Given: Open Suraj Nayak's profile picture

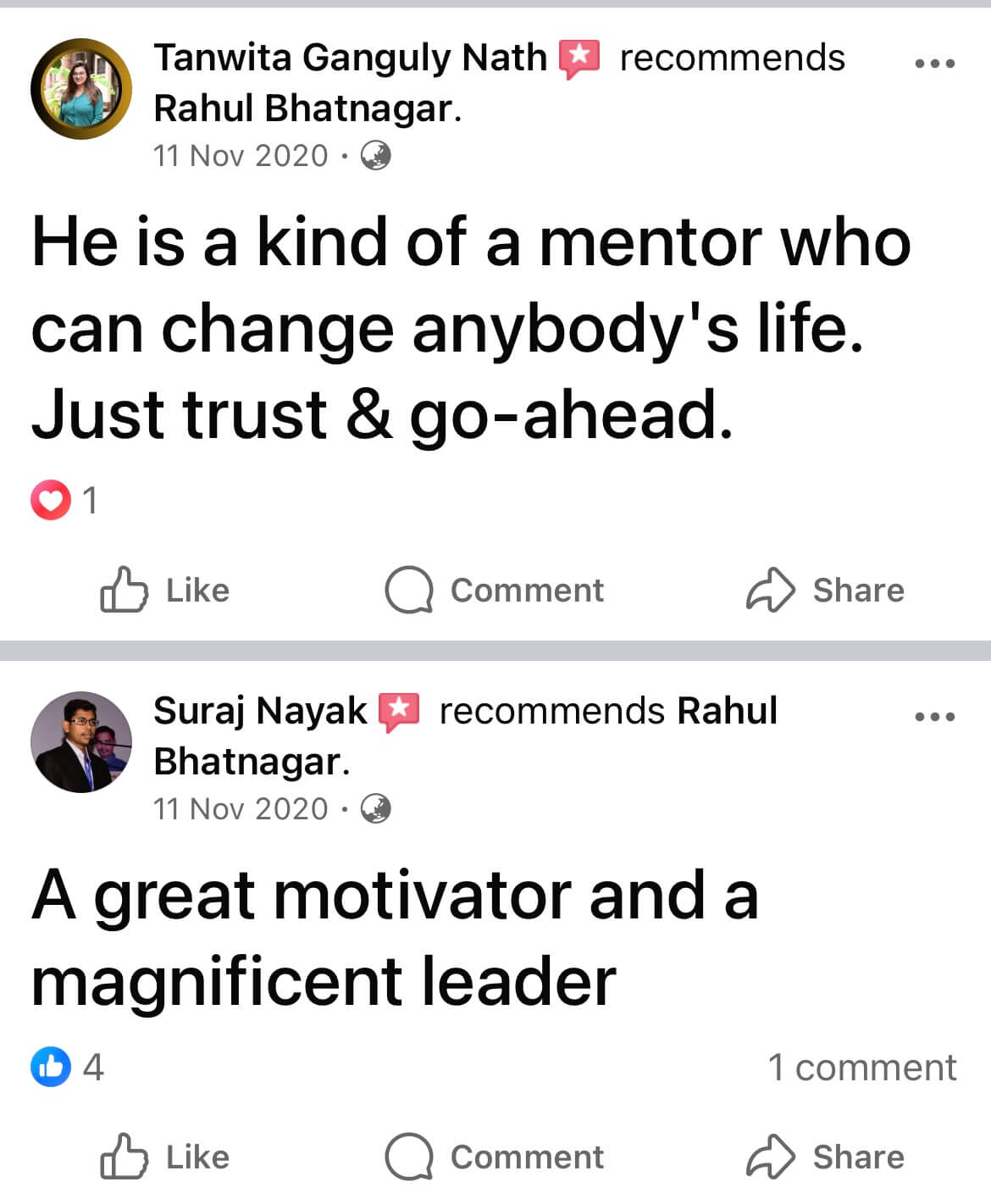Looking at the screenshot, I should click(x=81, y=742).
